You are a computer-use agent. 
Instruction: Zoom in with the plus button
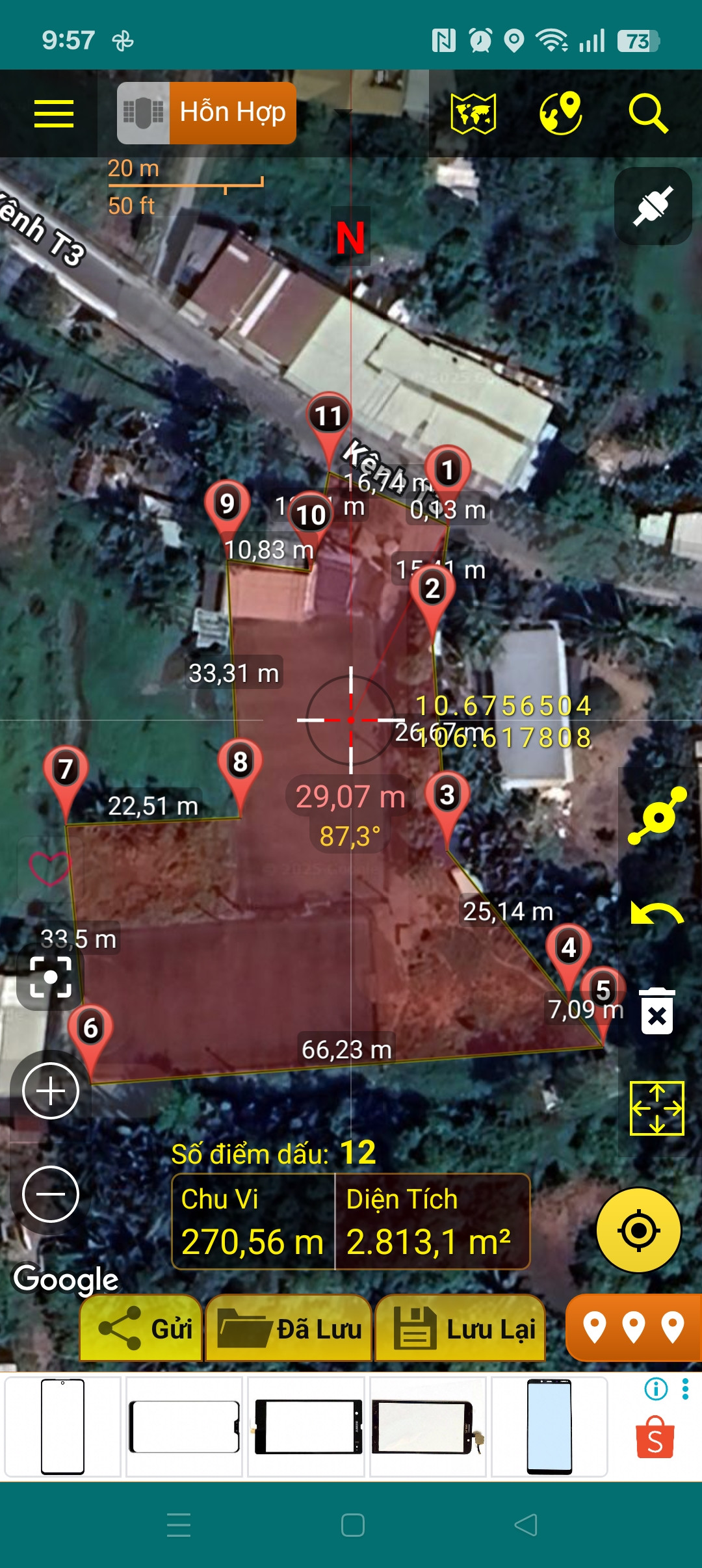(x=51, y=1091)
